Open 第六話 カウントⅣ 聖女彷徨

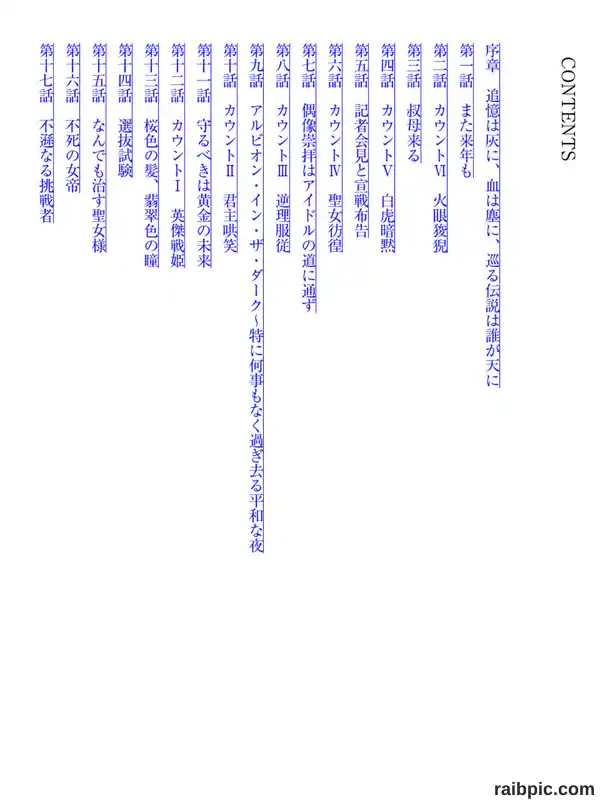point(335,148)
